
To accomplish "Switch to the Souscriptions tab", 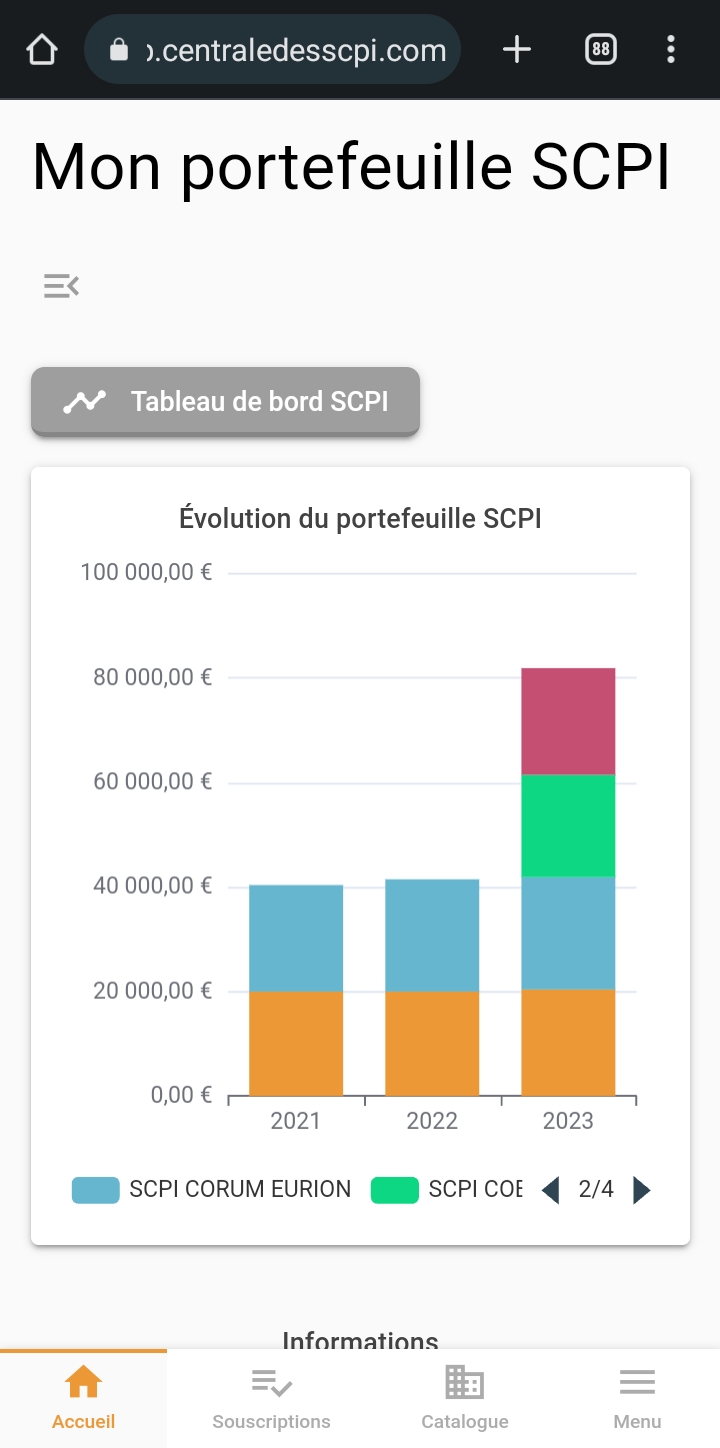I will pyautogui.click(x=271, y=1398).
